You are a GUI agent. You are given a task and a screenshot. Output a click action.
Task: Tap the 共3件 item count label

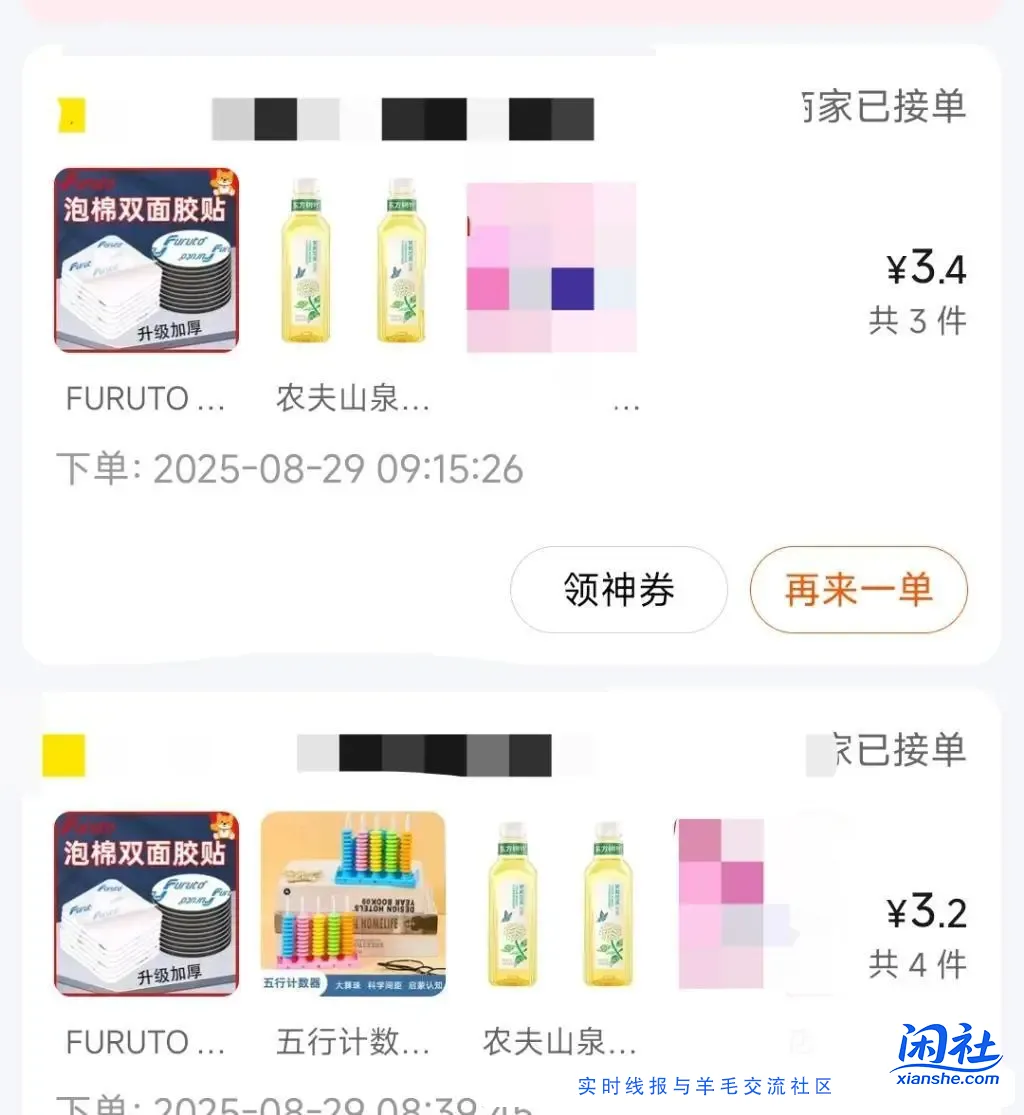click(x=918, y=321)
